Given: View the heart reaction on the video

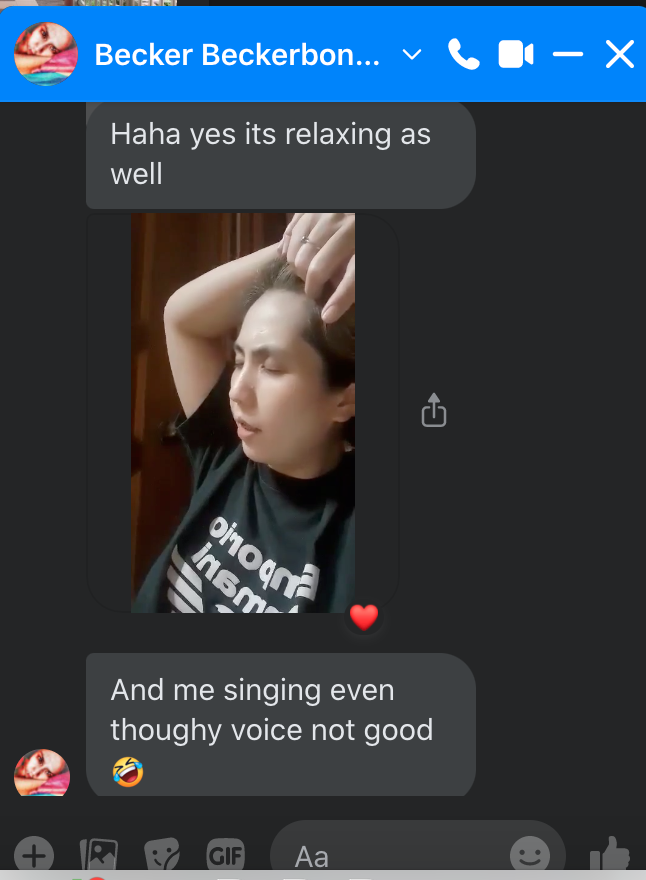Looking at the screenshot, I should coord(364,617).
